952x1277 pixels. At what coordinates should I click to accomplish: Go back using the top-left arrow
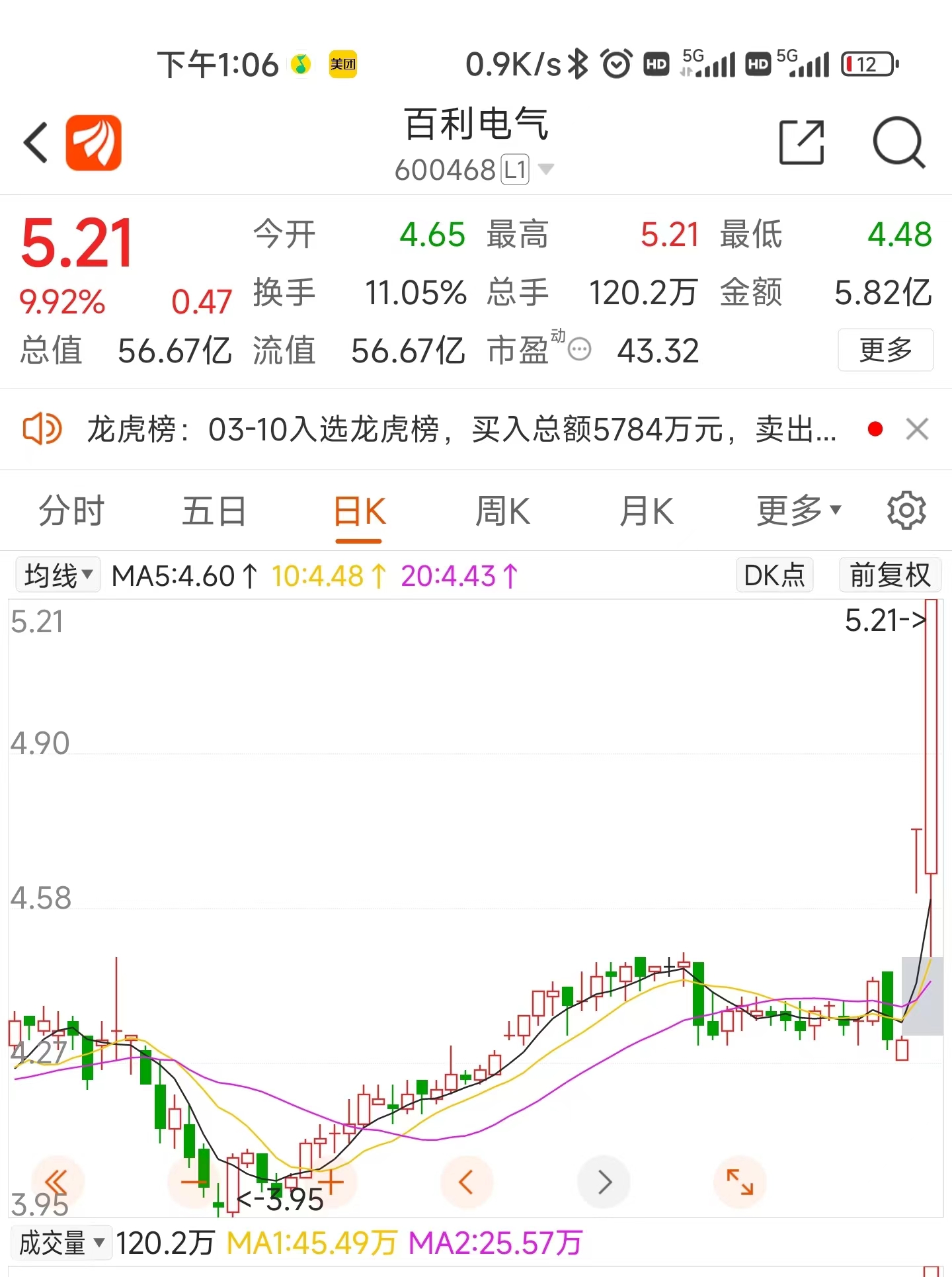(36, 142)
